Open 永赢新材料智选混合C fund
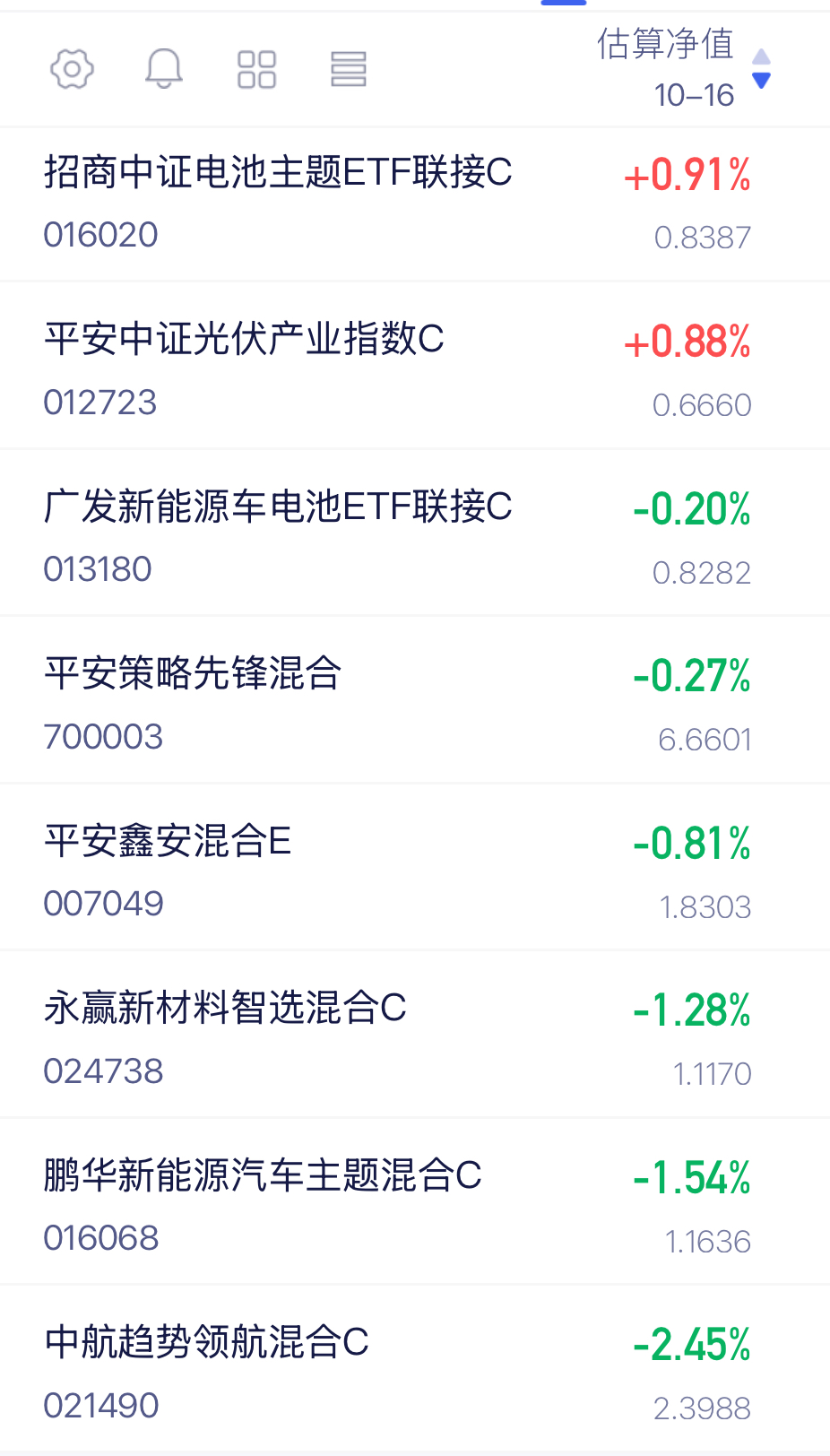The height and width of the screenshot is (1456, 830). click(415, 1035)
